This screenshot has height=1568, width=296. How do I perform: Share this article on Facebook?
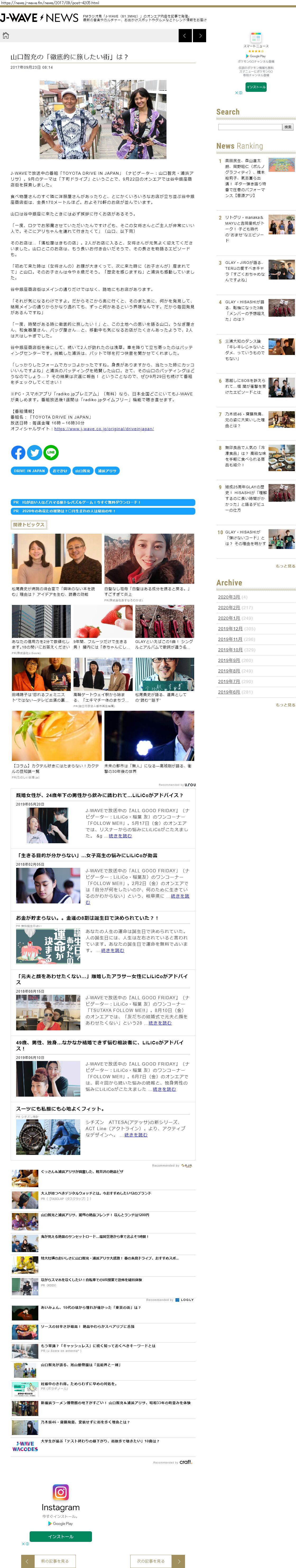tap(18, 452)
